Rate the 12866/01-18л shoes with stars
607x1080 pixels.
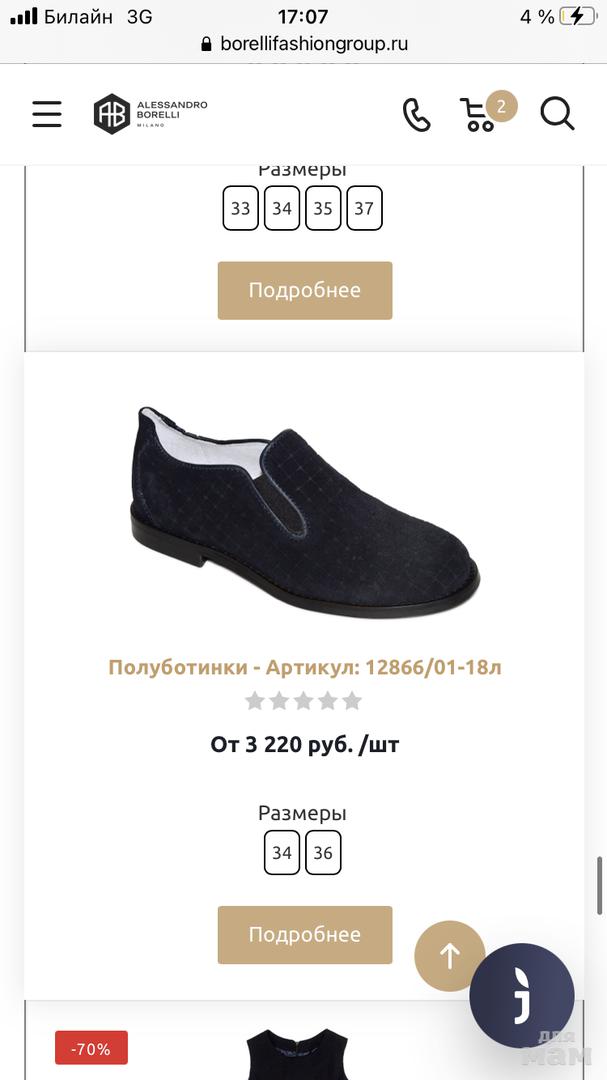[304, 701]
